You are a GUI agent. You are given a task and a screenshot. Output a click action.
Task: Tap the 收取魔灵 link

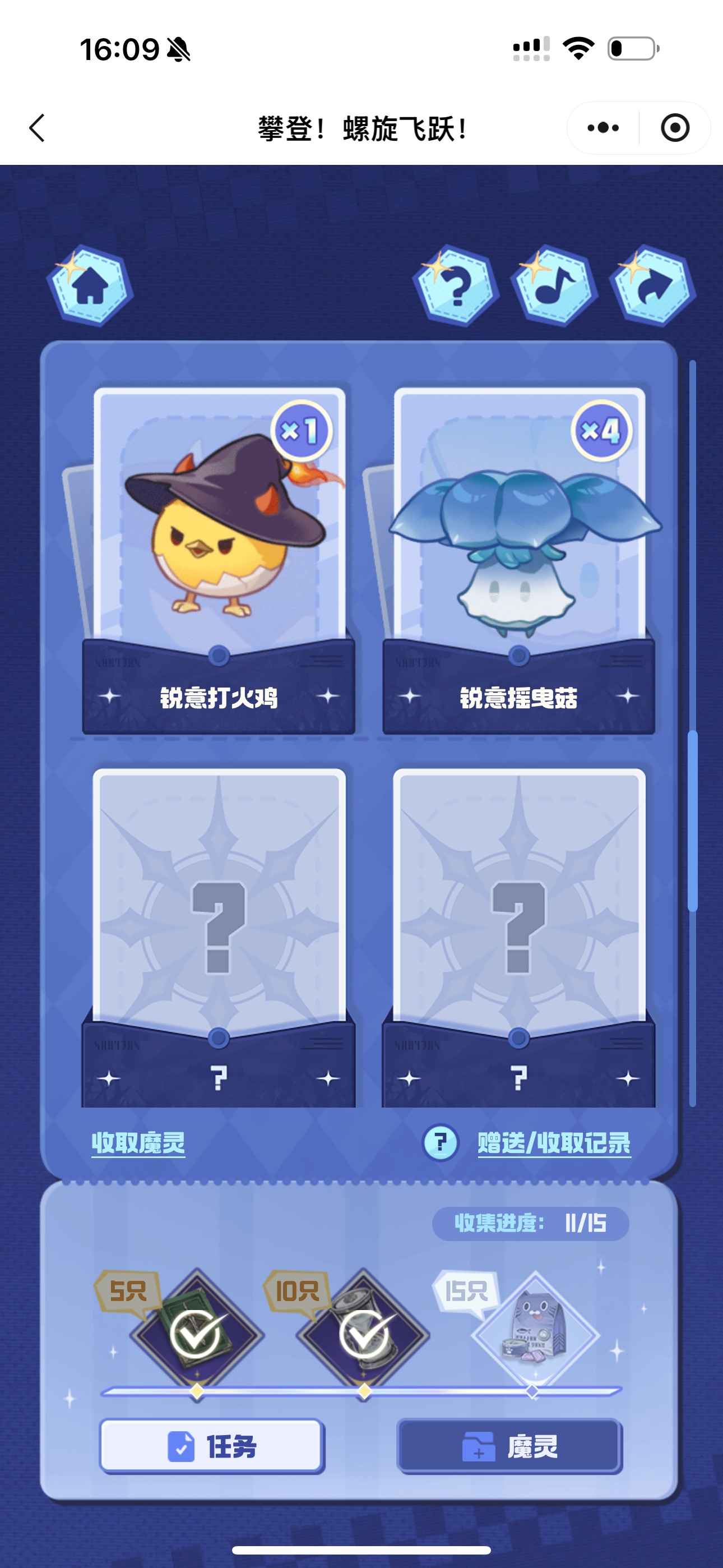coord(138,1143)
